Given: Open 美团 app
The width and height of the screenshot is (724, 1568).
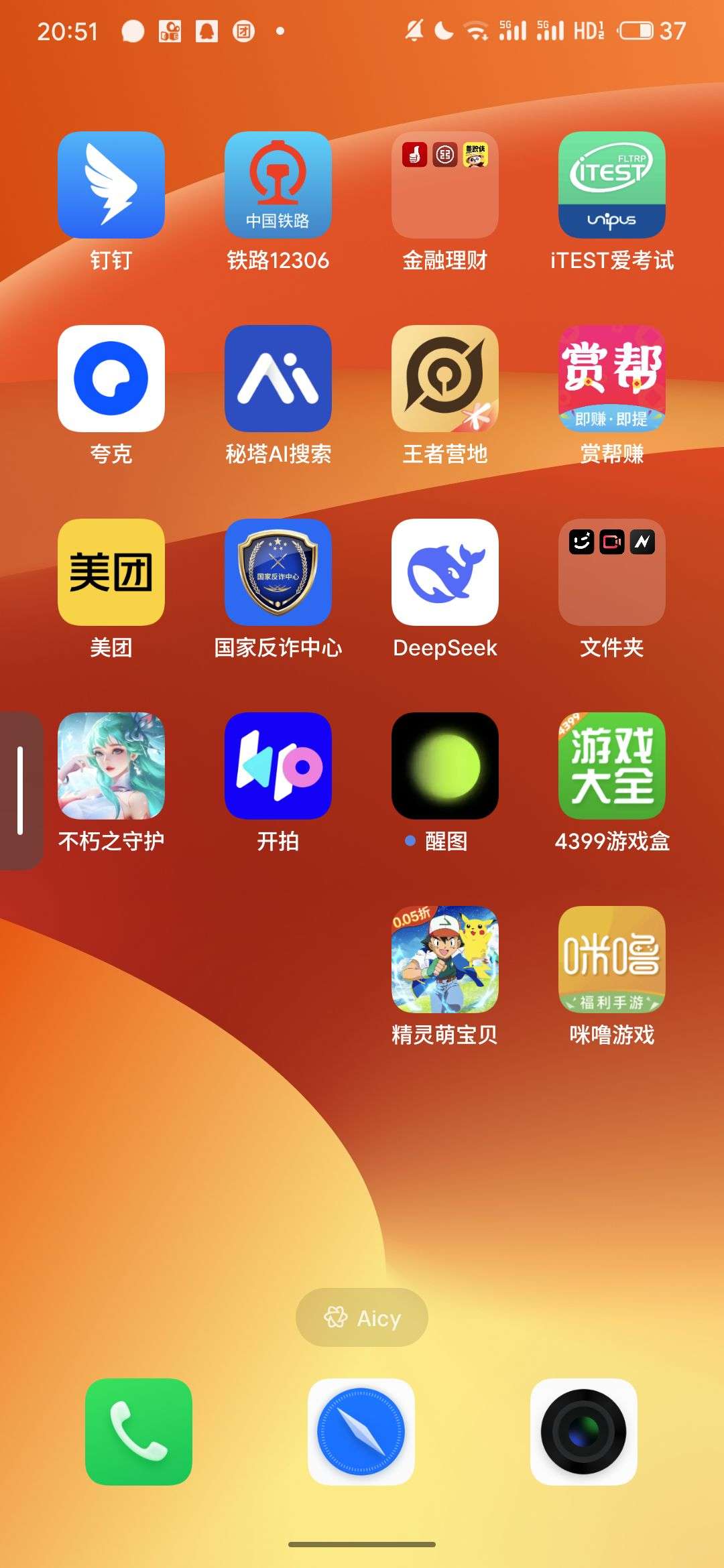Looking at the screenshot, I should pos(111,572).
